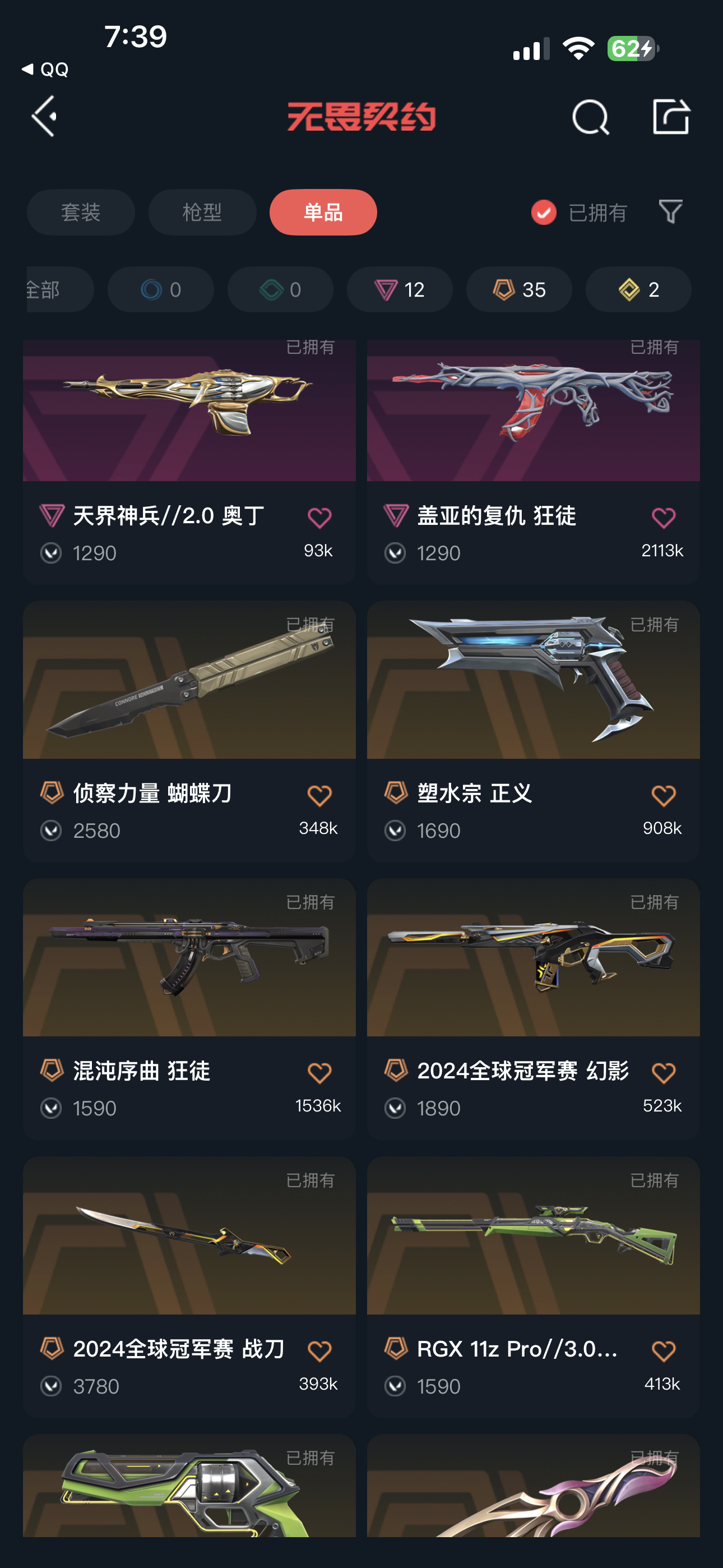Viewport: 723px width, 1568px height.
Task: Filter by the yellow tier chip showing 2
Action: pos(638,290)
